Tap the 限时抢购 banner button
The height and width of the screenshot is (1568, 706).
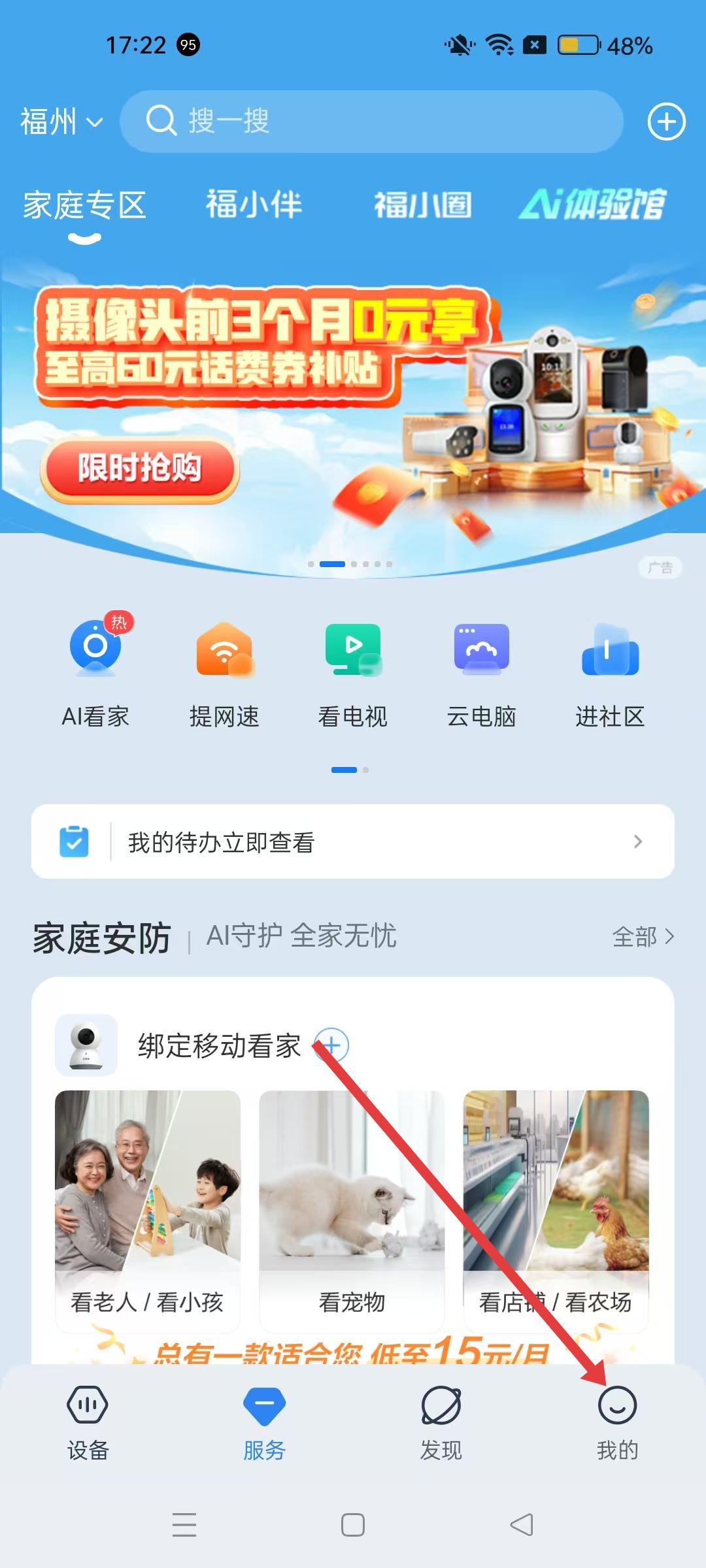[139, 468]
